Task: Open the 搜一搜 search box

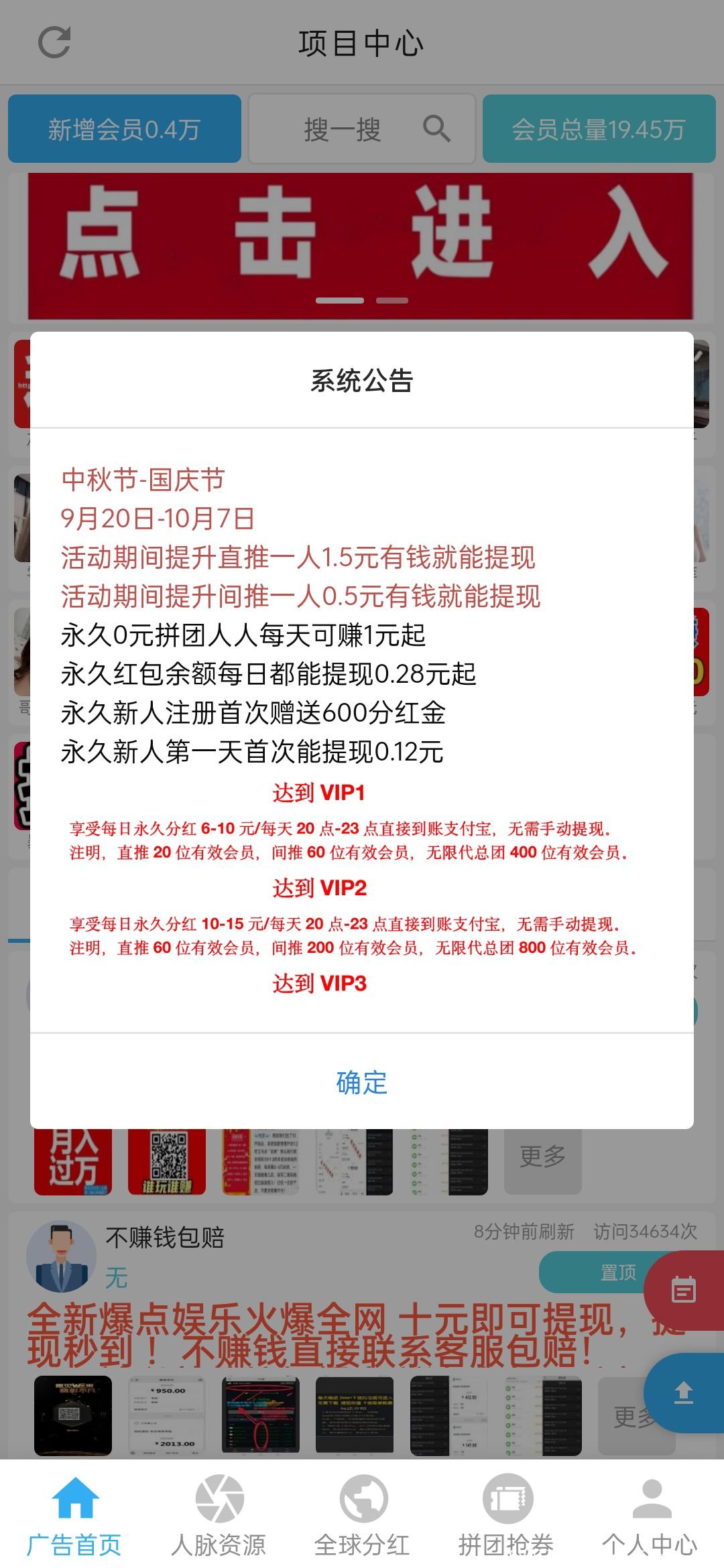Action: point(362,129)
